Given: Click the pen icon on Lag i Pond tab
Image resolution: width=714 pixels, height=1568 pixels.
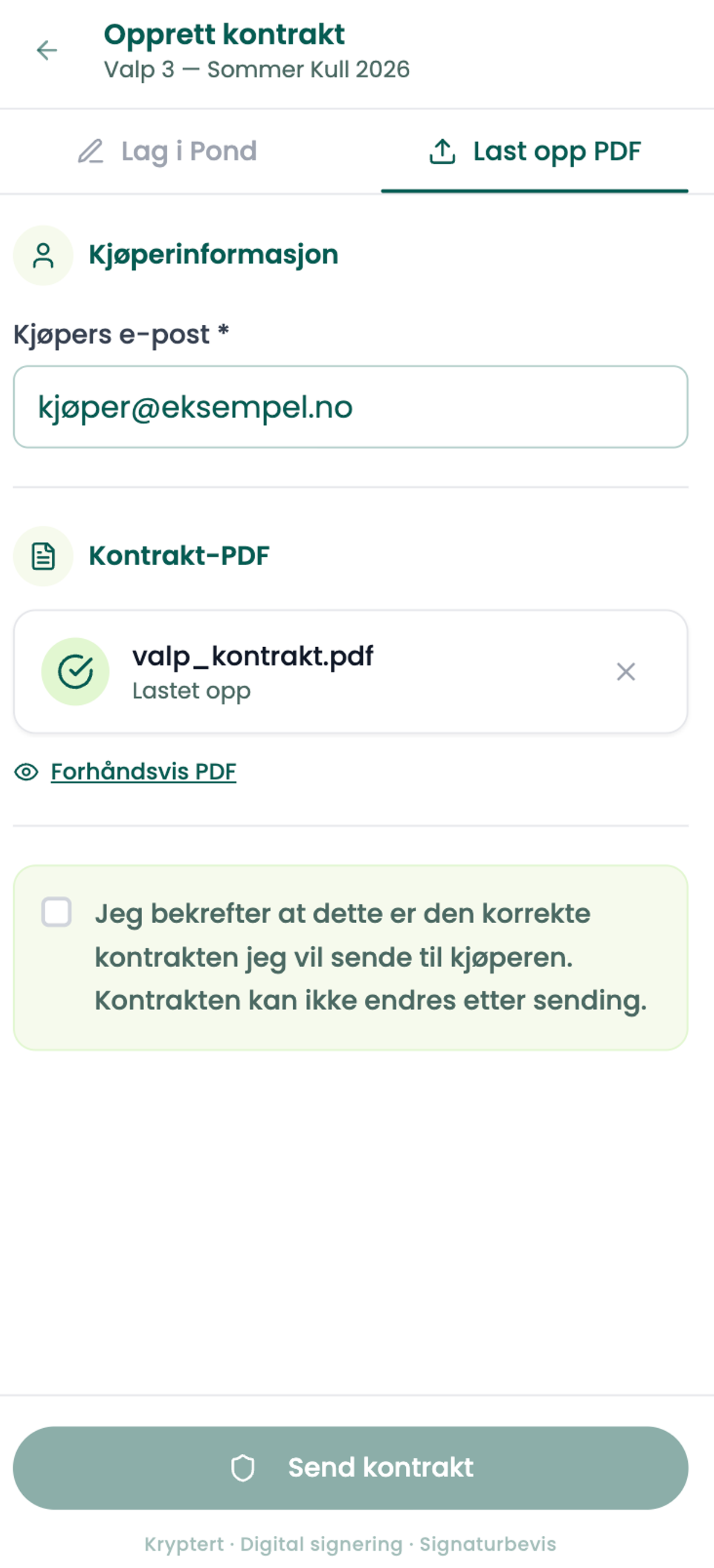Looking at the screenshot, I should pyautogui.click(x=90, y=152).
